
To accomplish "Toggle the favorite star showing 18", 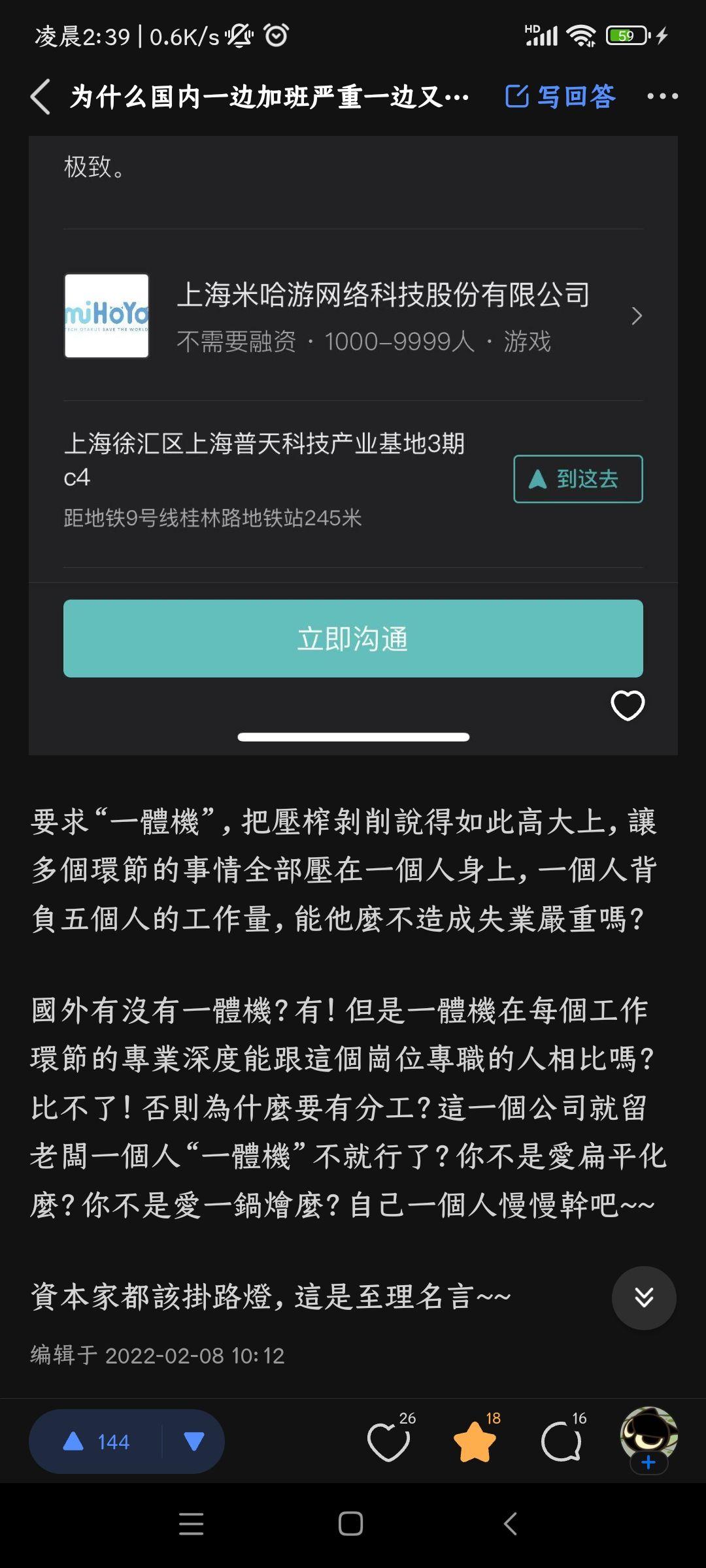I will 475,1441.
